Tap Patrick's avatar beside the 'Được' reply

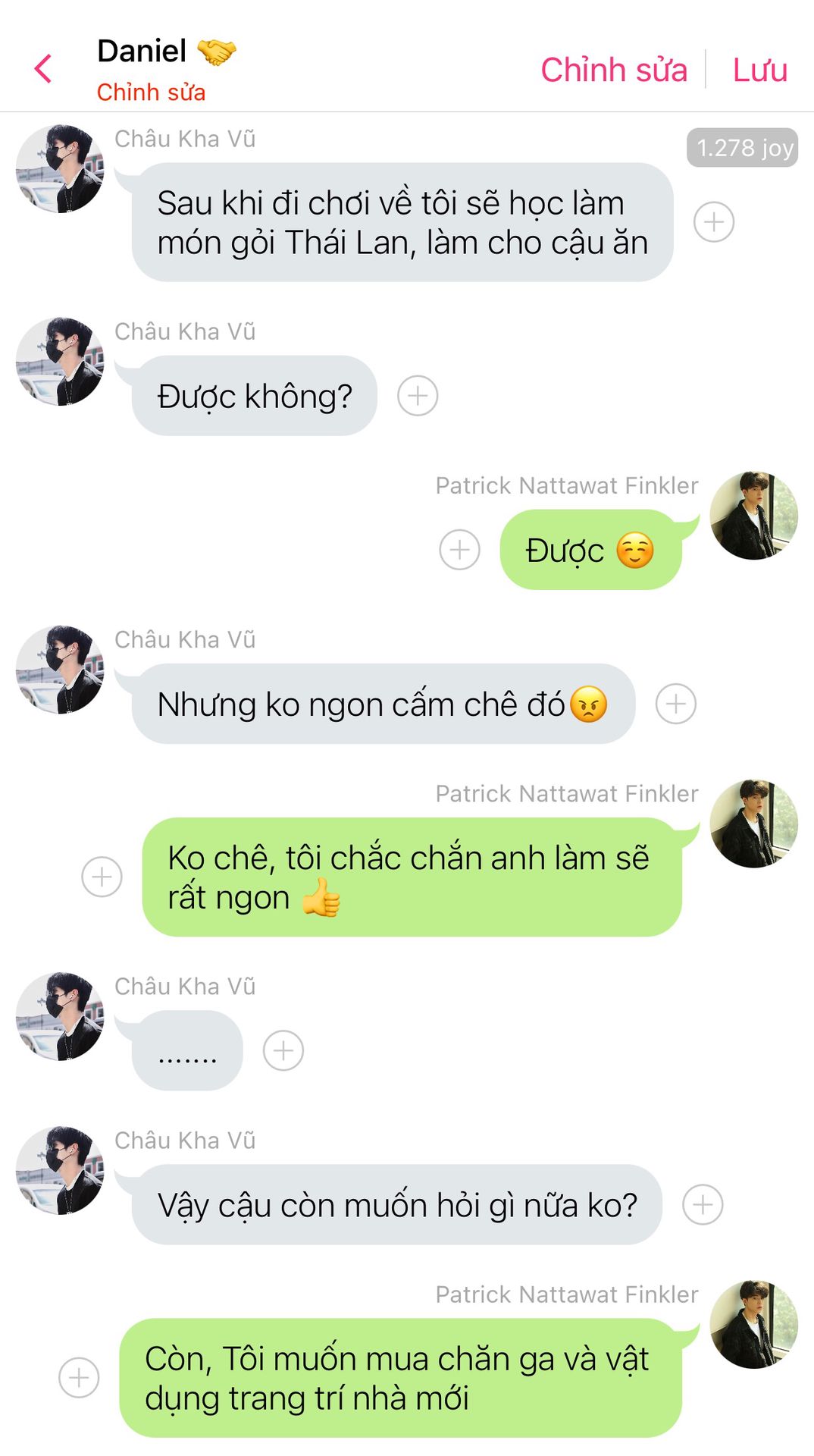pyautogui.click(x=753, y=516)
